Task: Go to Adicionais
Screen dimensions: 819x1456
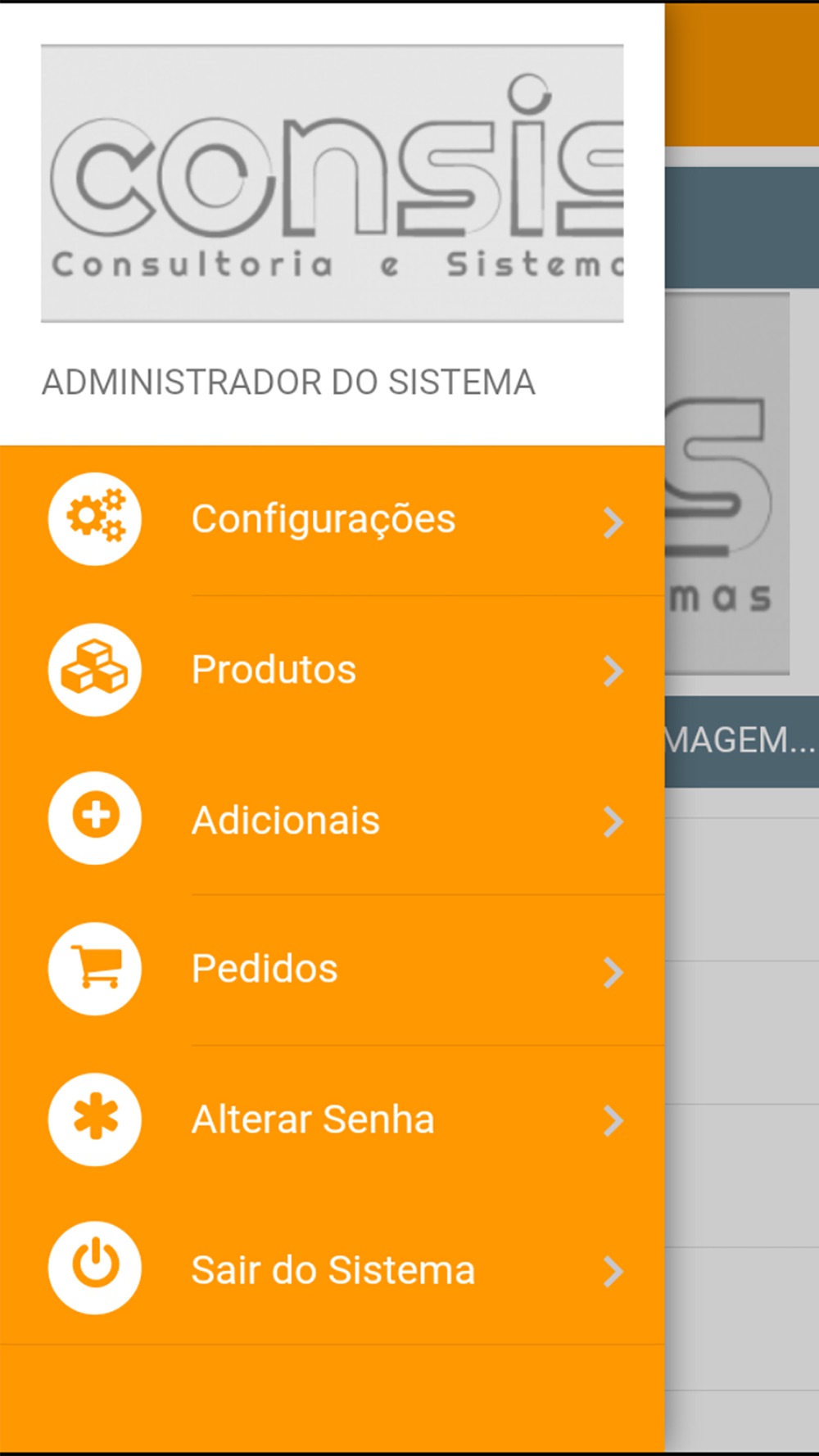Action: [332, 820]
